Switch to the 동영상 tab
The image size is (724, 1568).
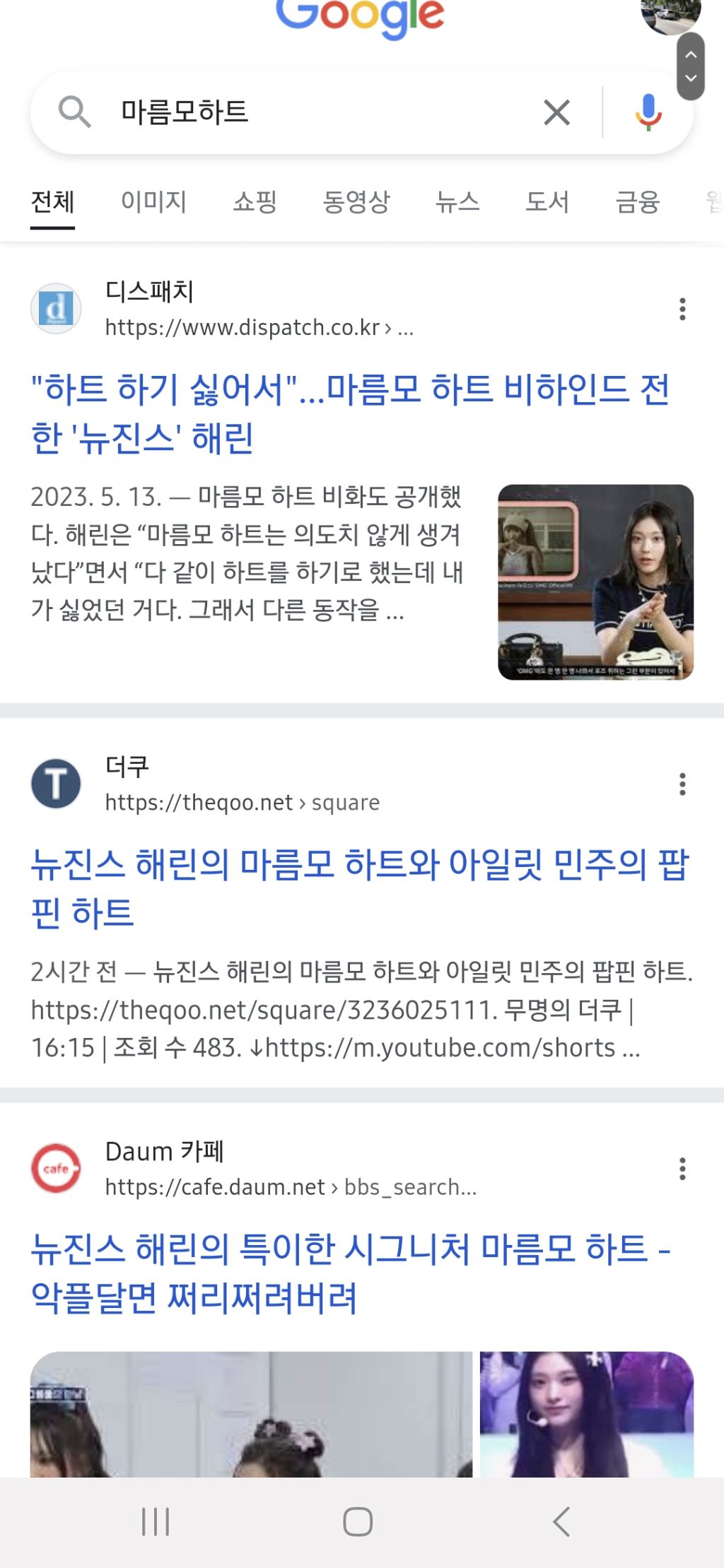356,203
